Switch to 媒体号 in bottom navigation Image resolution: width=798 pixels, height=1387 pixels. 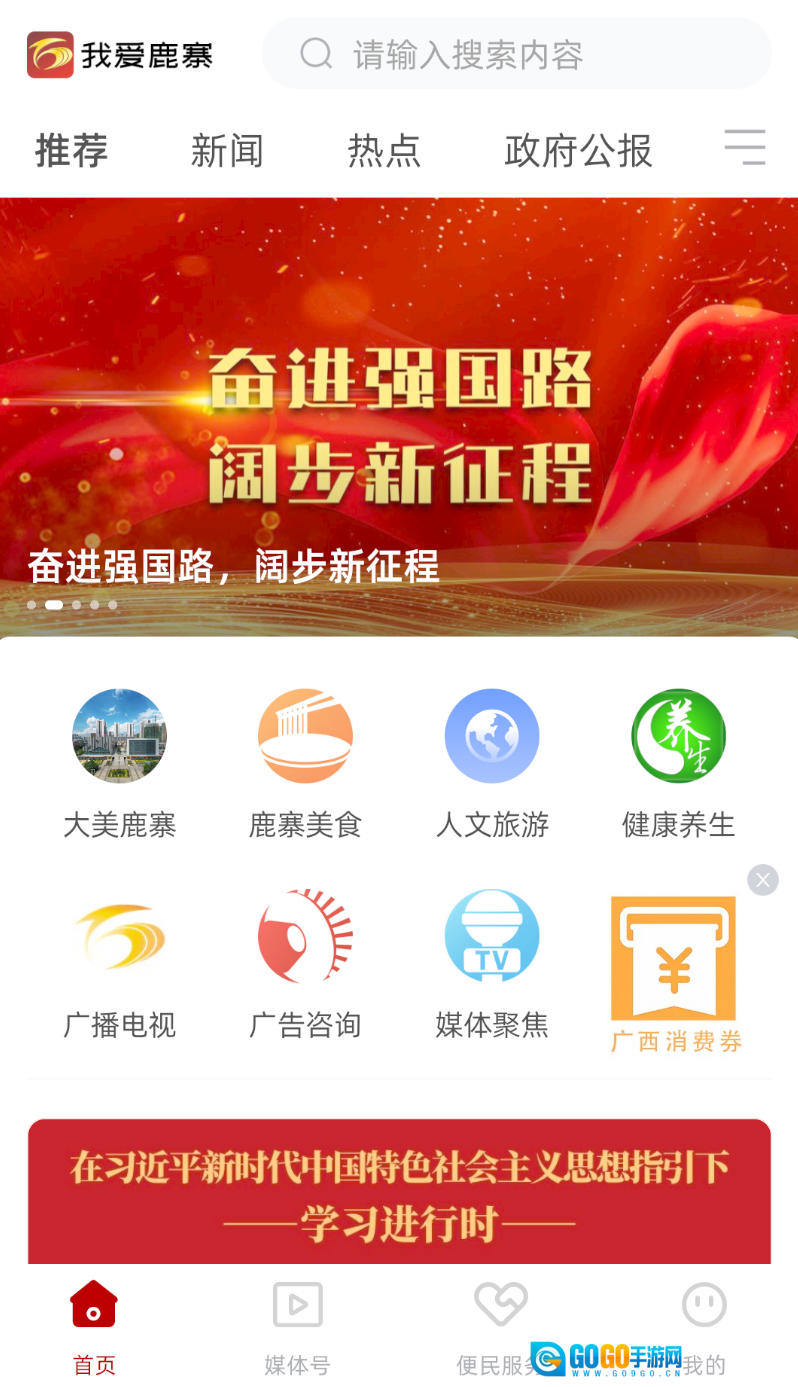point(297,1326)
